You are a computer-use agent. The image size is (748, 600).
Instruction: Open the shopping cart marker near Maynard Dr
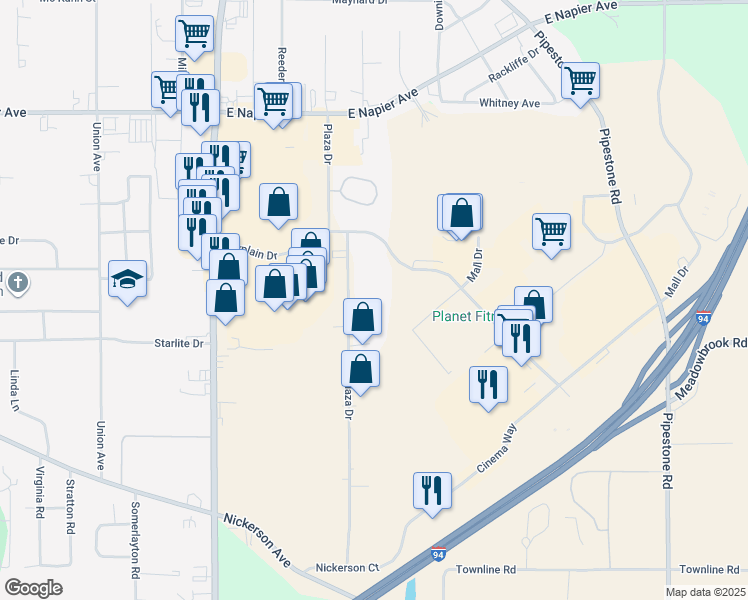[x=194, y=33]
